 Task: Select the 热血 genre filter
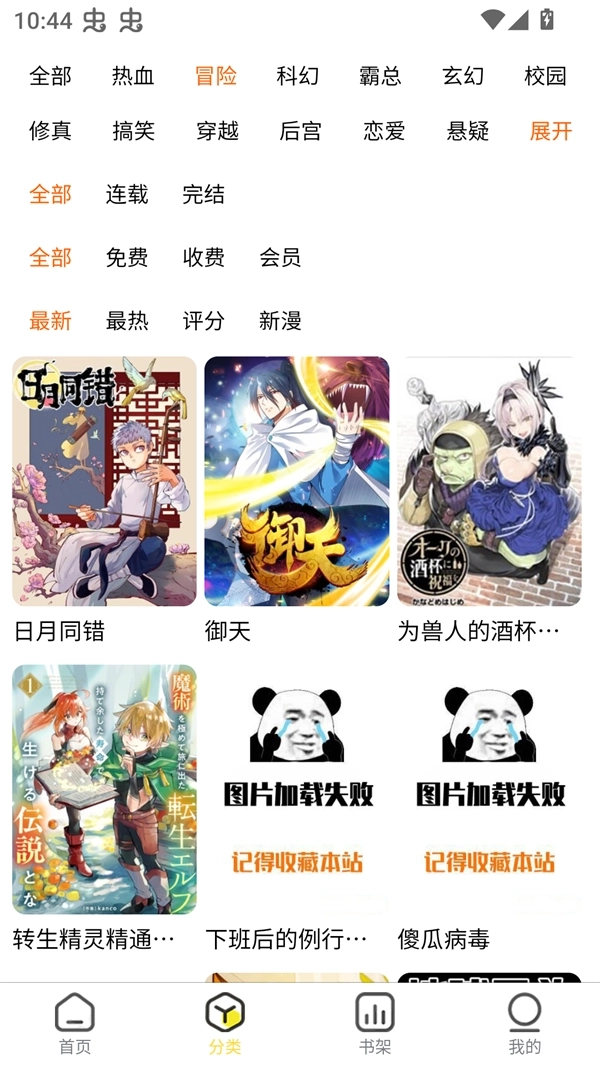pyautogui.click(x=133, y=76)
